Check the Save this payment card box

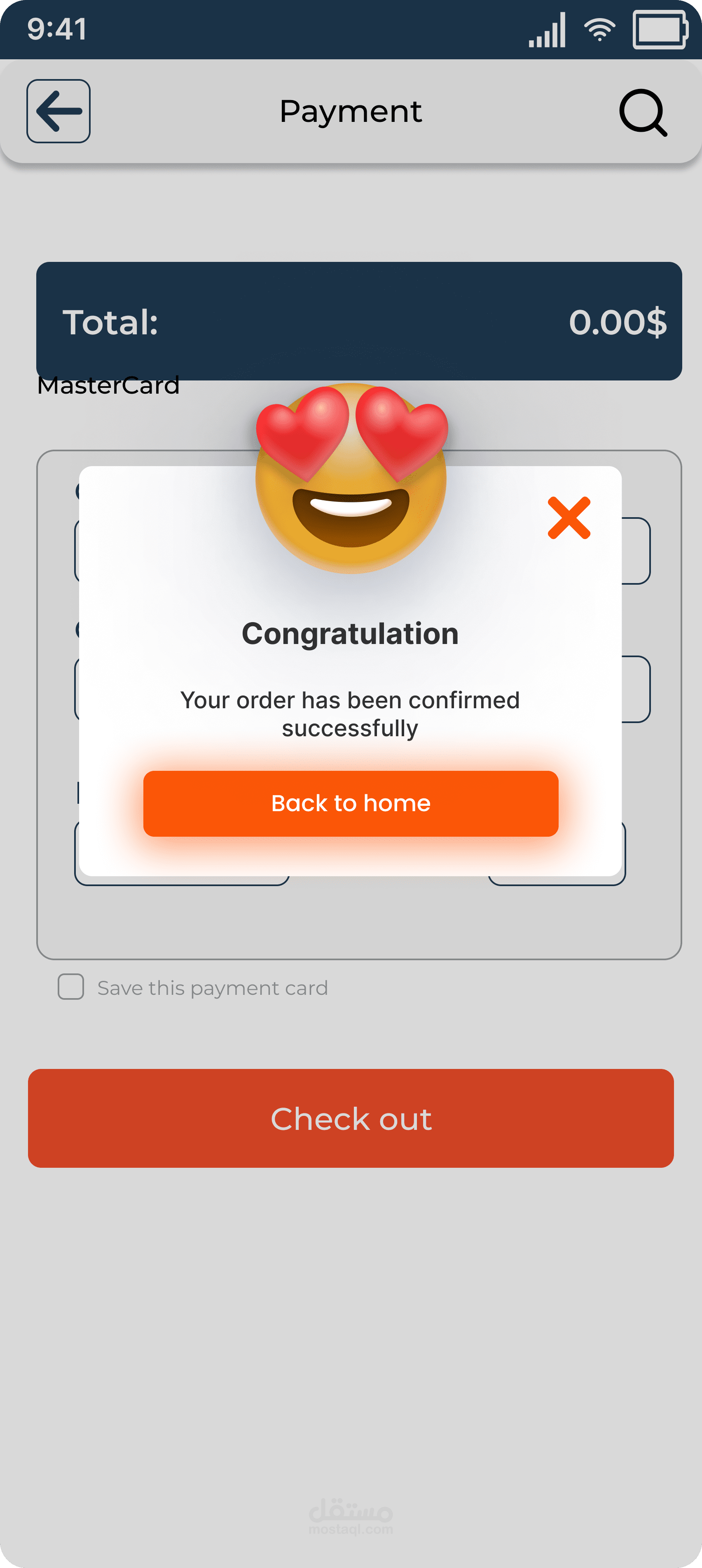click(70, 987)
